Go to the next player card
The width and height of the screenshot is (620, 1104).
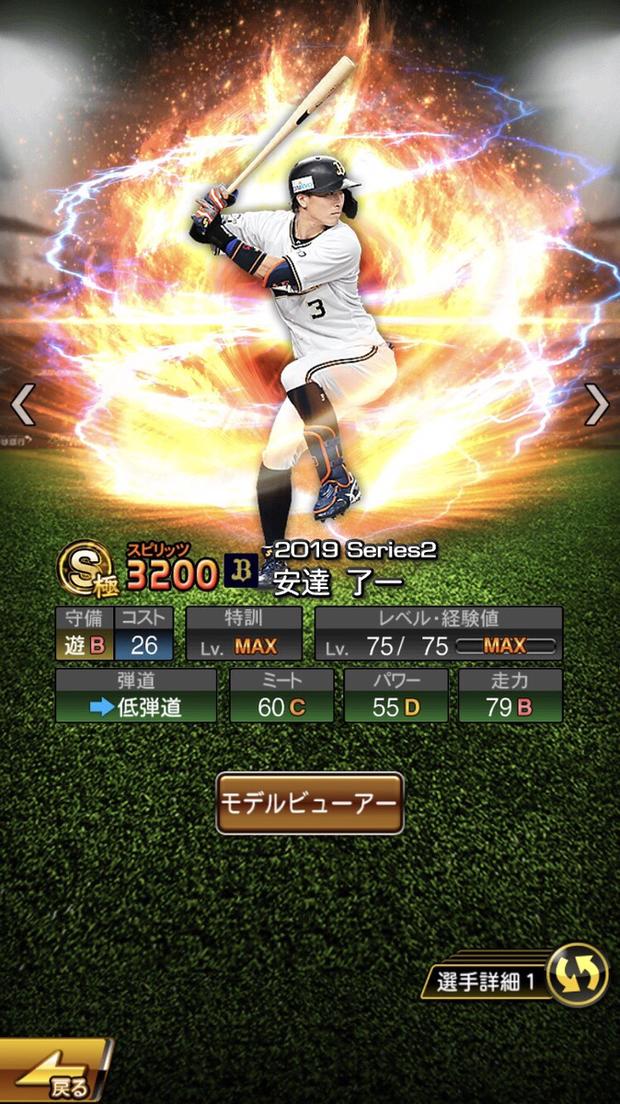597,405
